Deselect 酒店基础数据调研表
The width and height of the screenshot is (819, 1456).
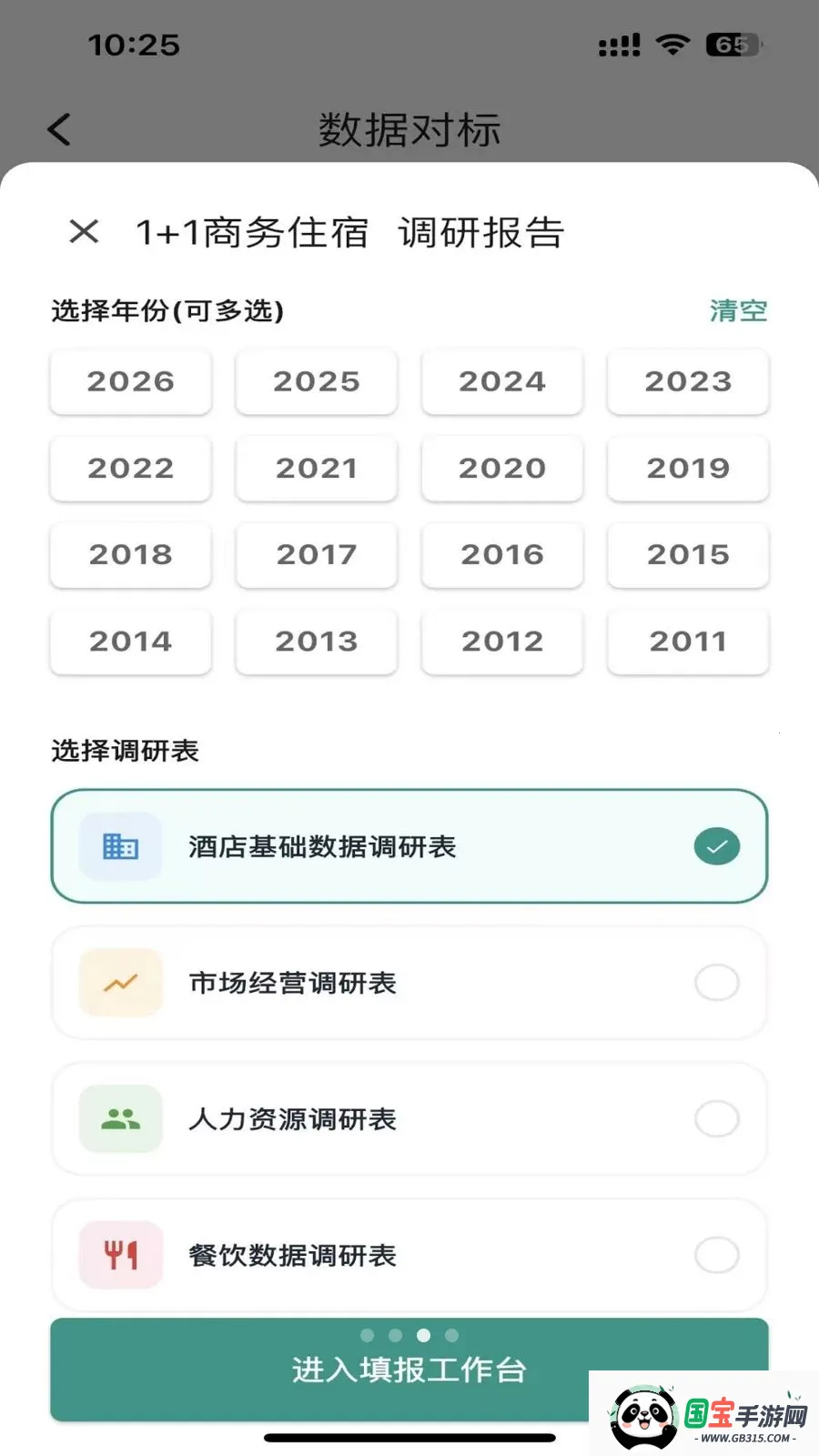(x=409, y=846)
